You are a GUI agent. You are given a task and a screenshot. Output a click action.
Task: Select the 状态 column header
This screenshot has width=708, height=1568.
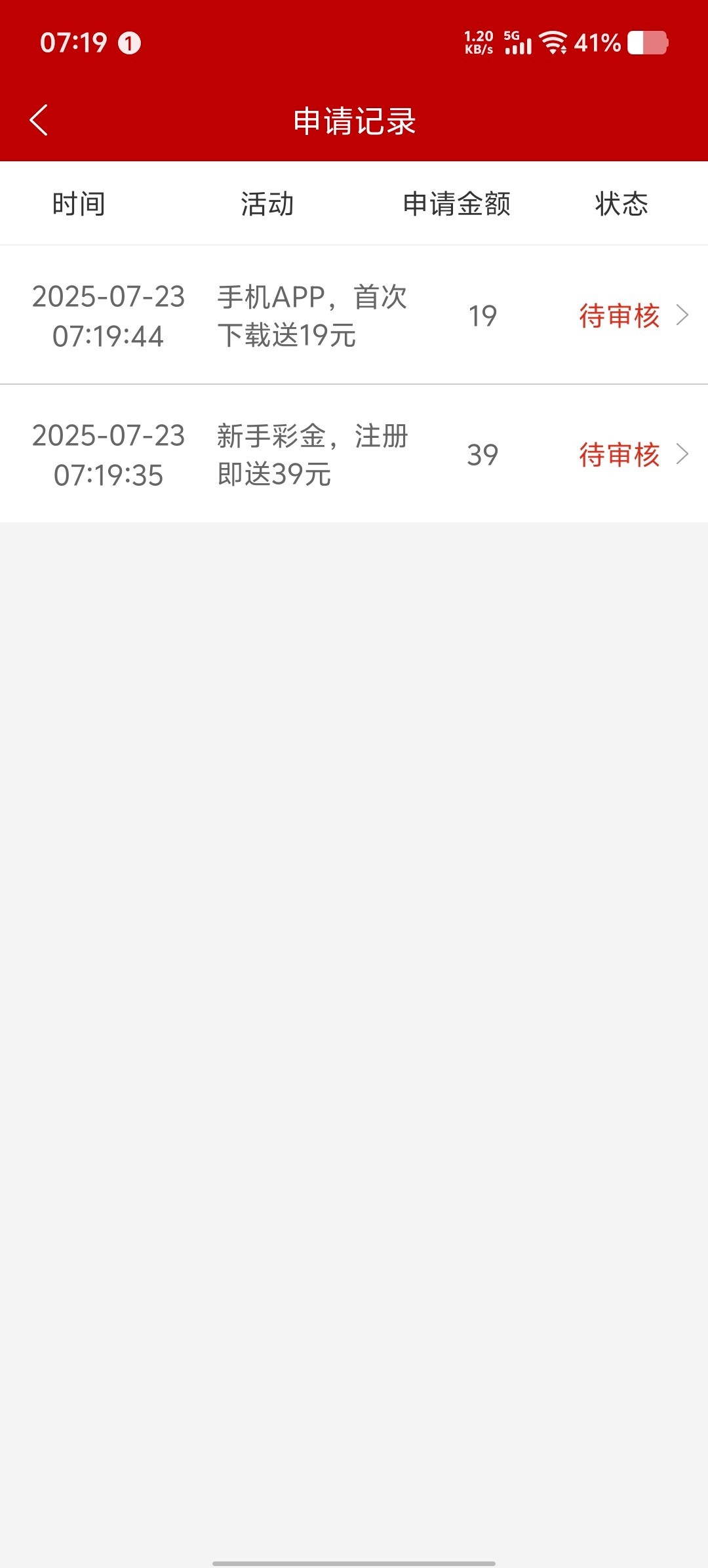(621, 204)
